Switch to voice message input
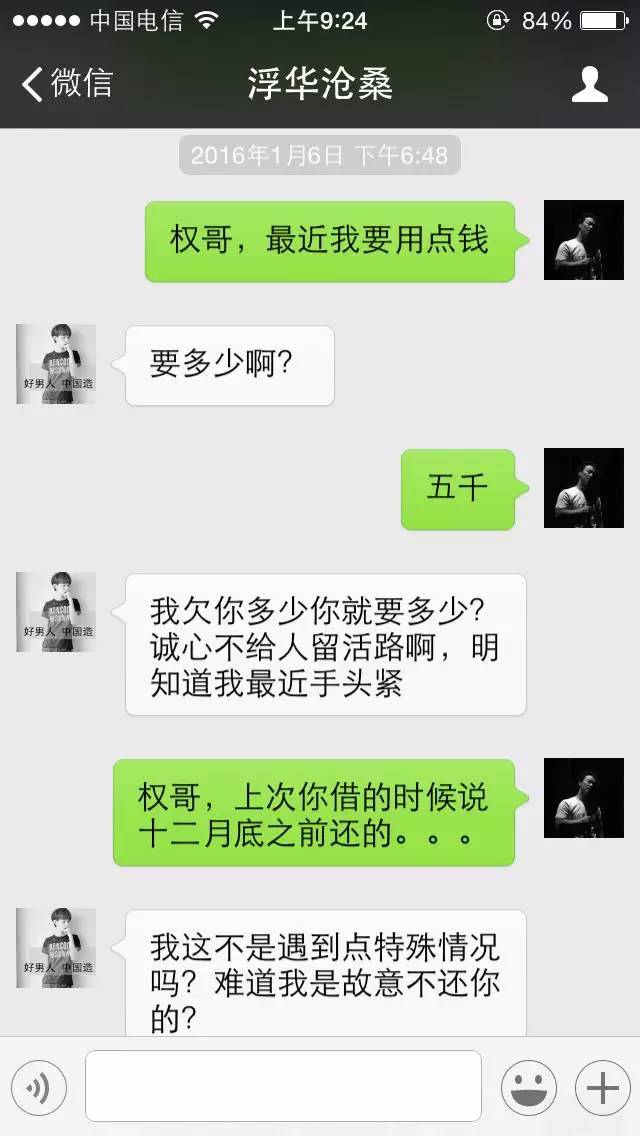 (38, 1086)
